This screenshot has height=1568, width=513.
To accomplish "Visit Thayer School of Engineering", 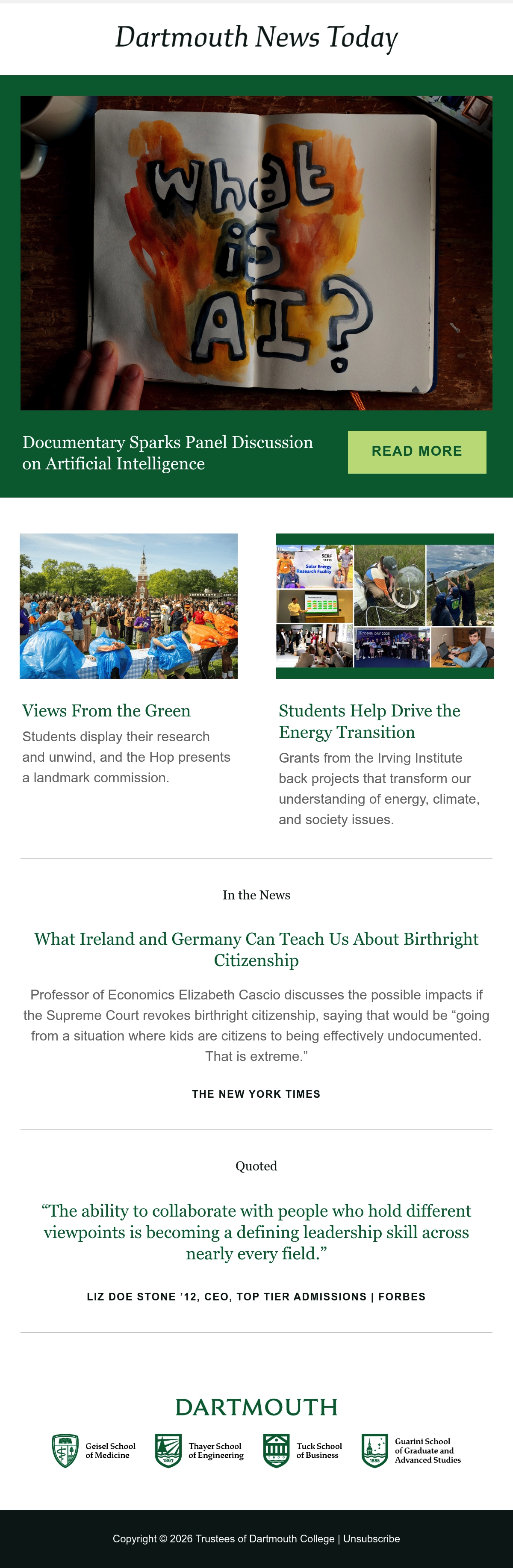I will [199, 1450].
